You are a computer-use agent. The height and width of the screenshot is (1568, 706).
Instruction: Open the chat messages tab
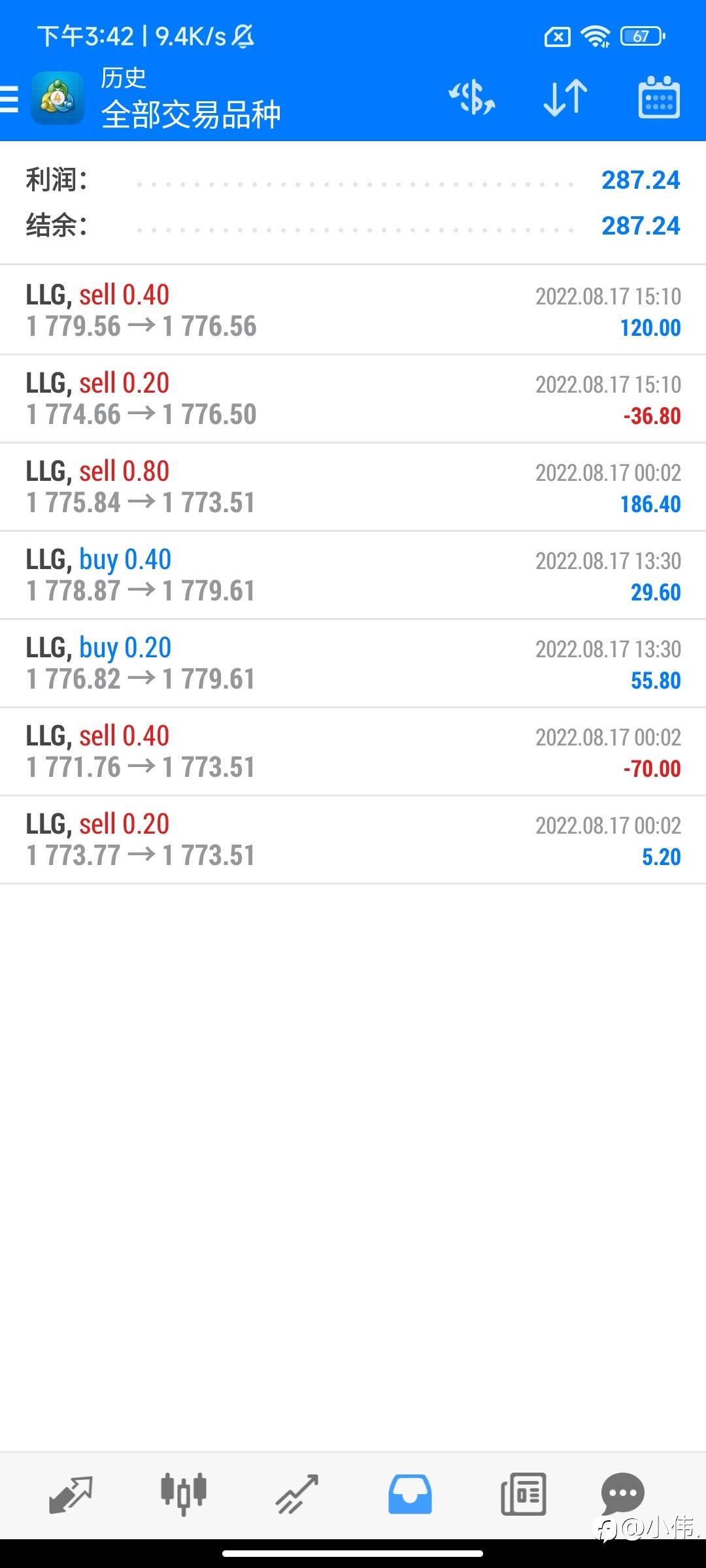(622, 1494)
